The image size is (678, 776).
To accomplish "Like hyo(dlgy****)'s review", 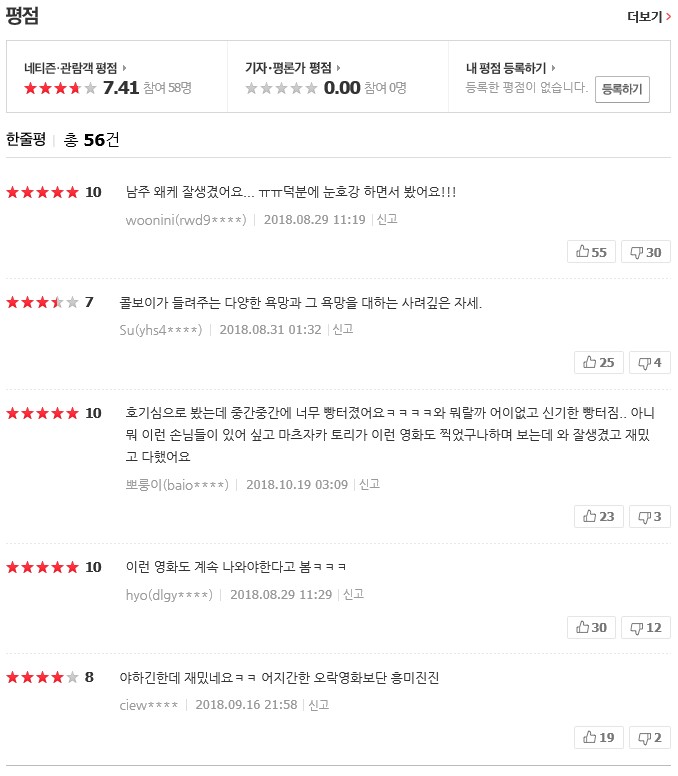I will tap(591, 627).
